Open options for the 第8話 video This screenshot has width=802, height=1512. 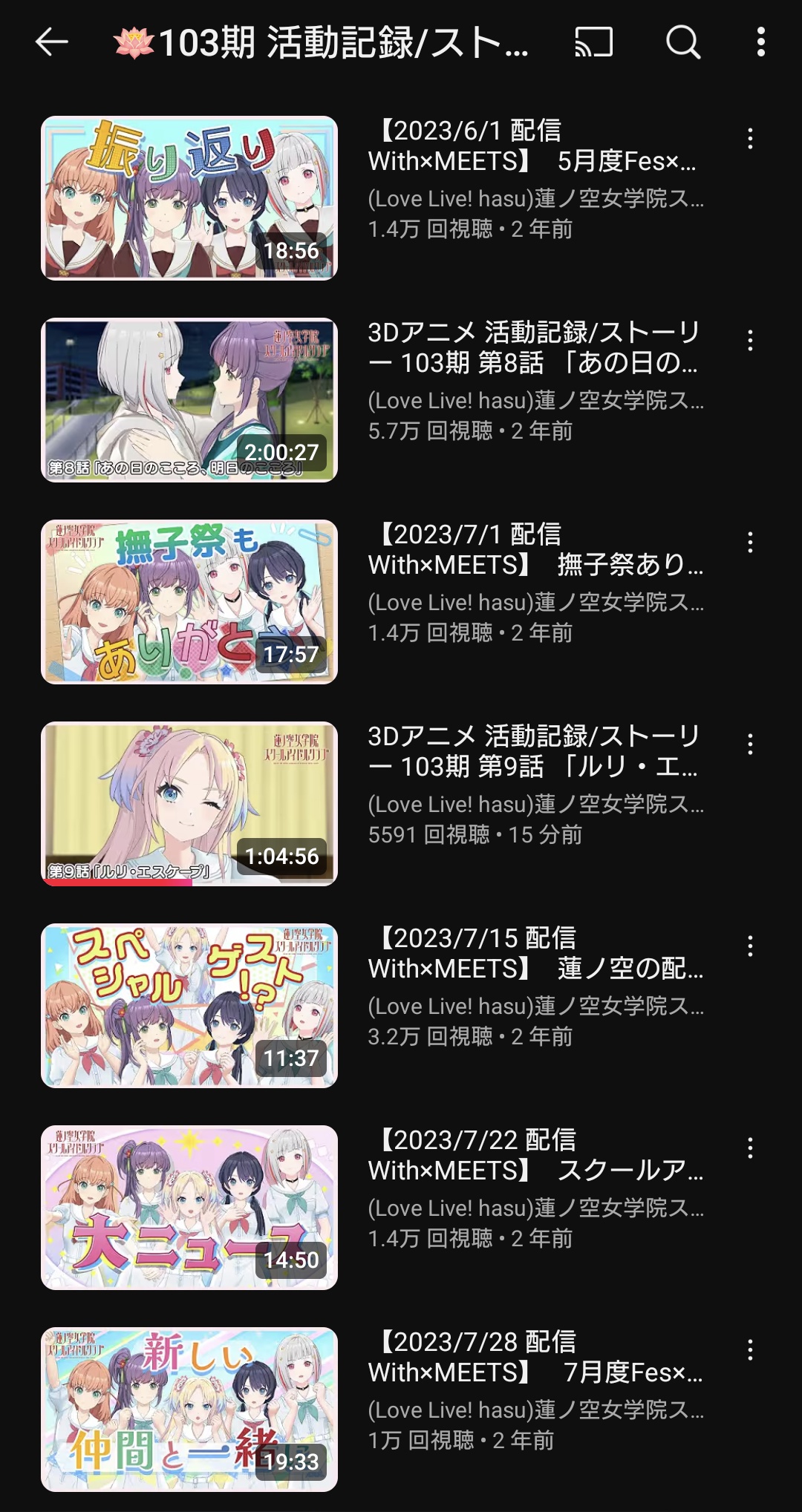[750, 341]
